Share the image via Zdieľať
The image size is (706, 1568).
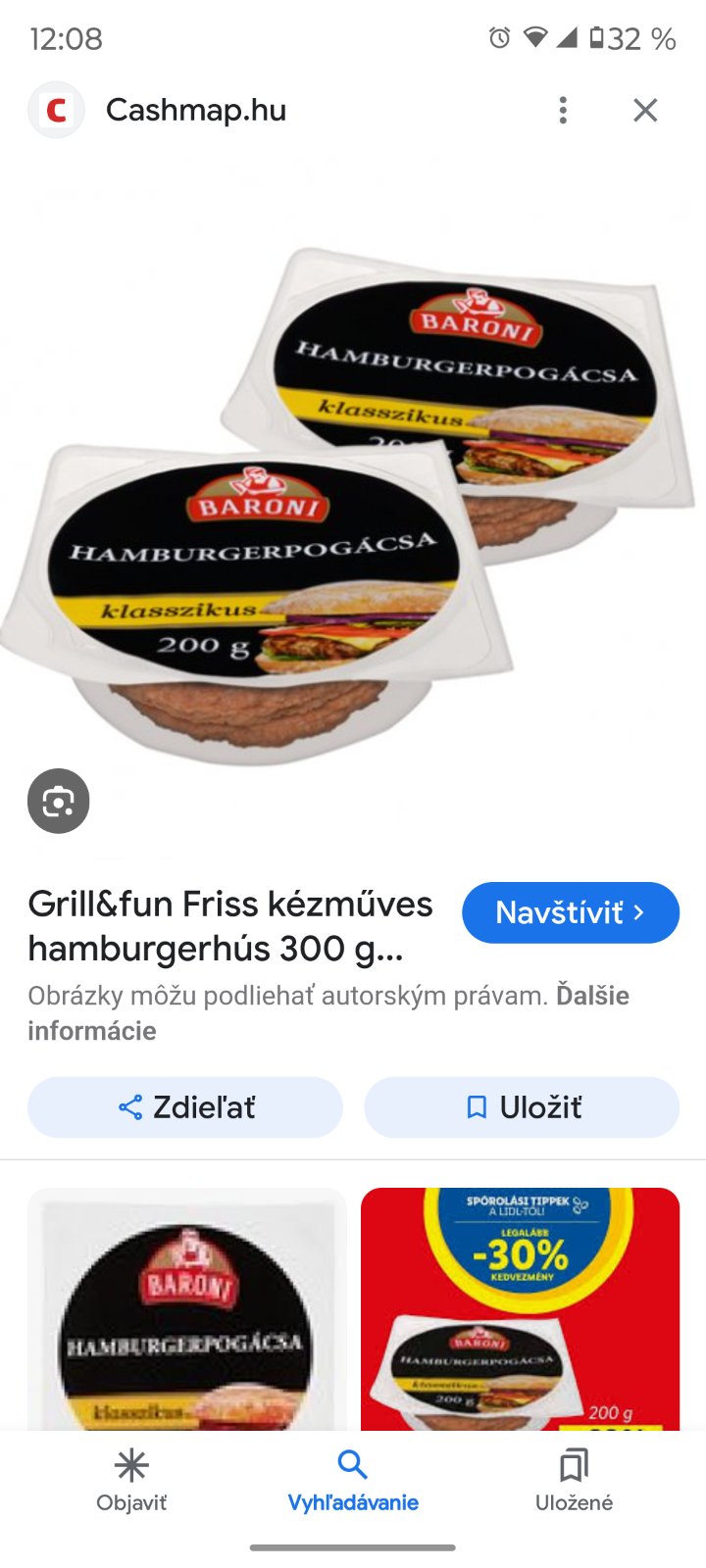pos(185,1107)
